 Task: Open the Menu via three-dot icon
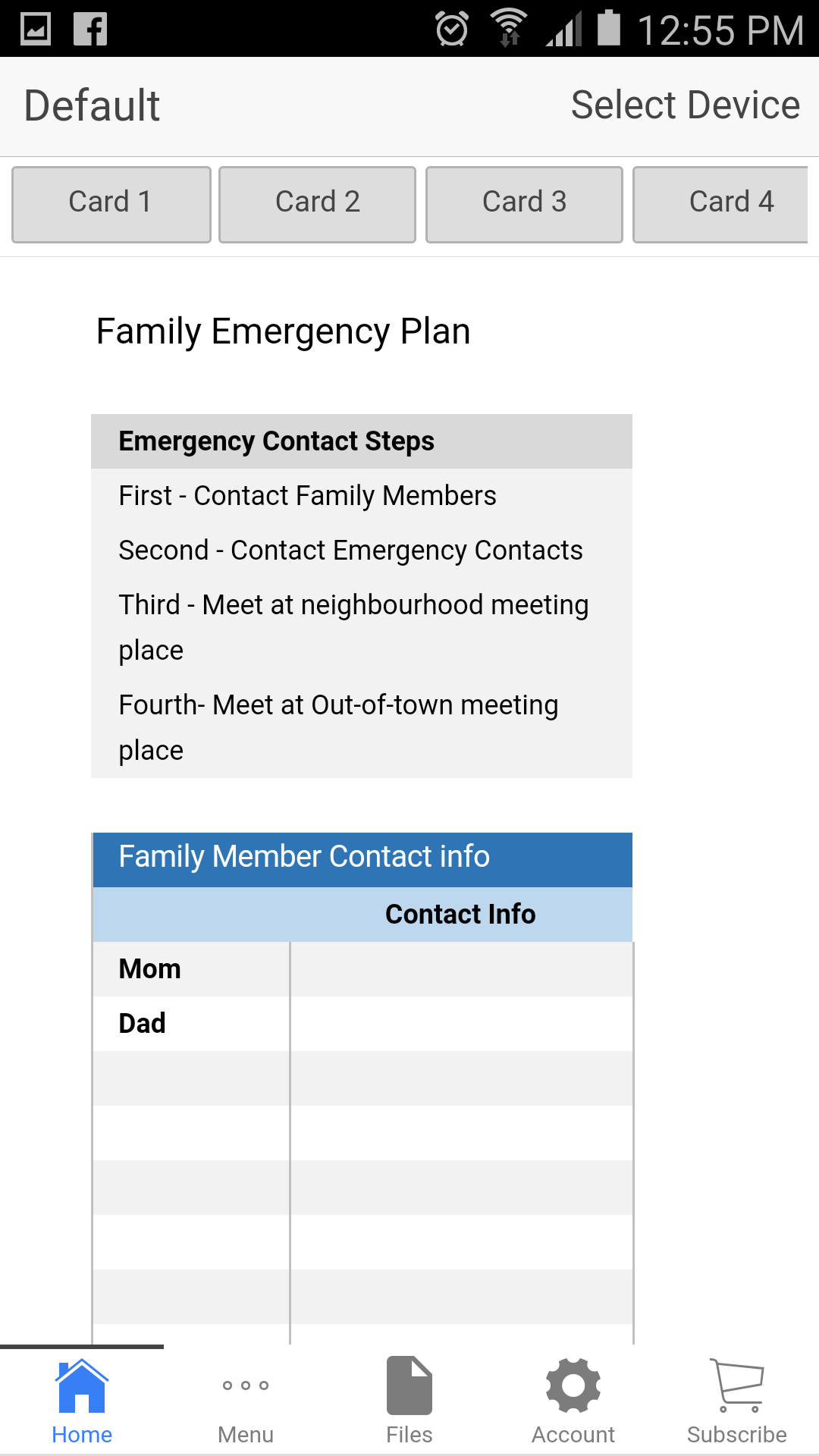point(245,1399)
